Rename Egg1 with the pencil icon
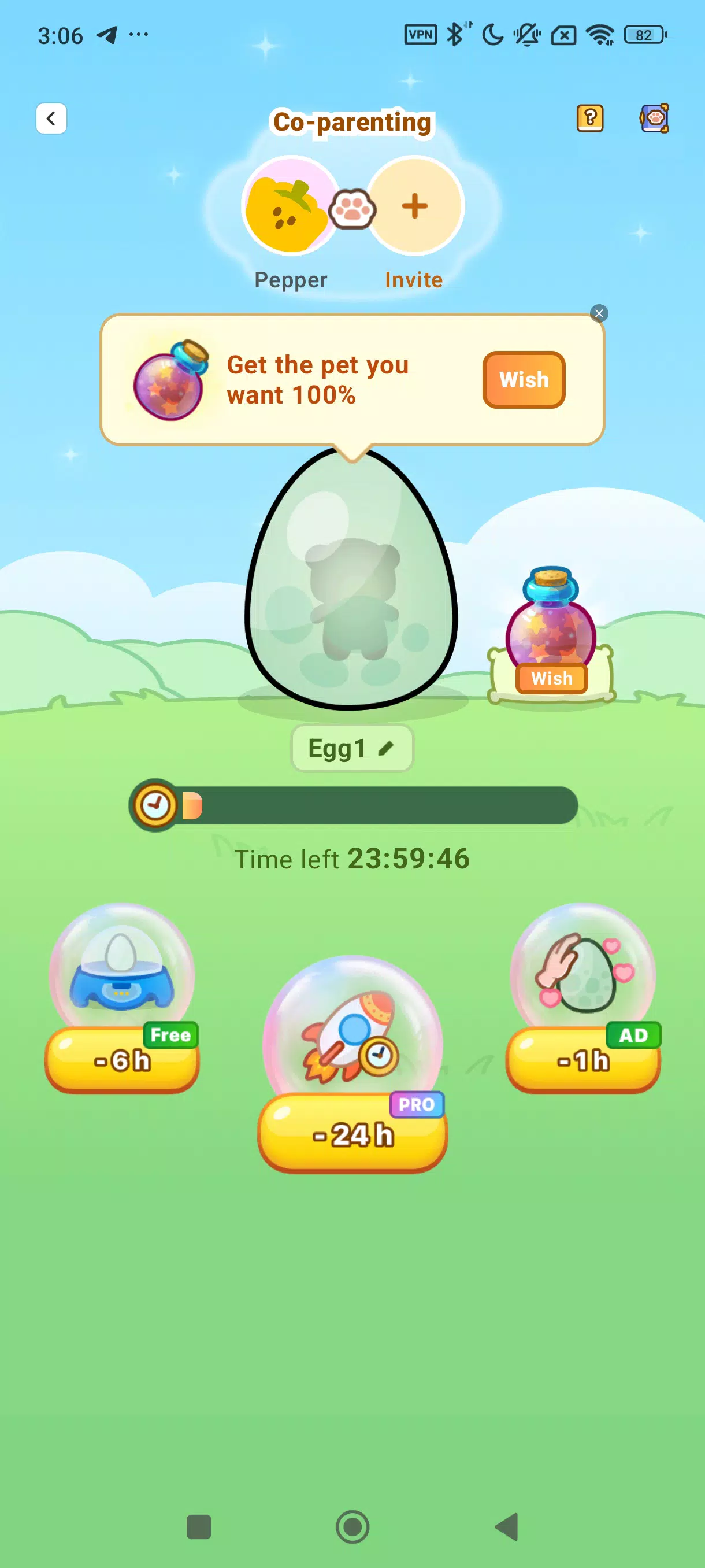The width and height of the screenshot is (705, 1568). 385,748
